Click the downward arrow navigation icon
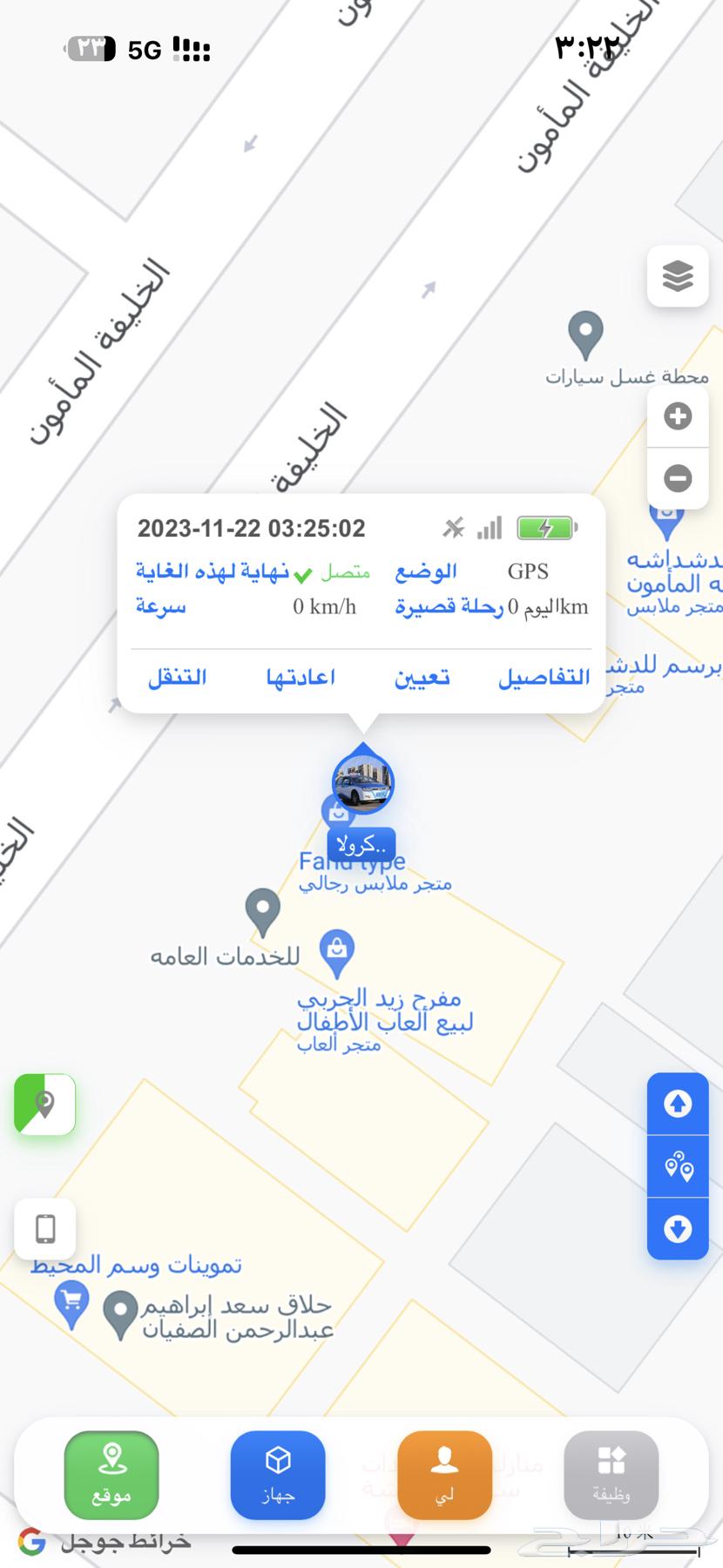Viewport: 723px width, 1568px height. coord(678,1230)
